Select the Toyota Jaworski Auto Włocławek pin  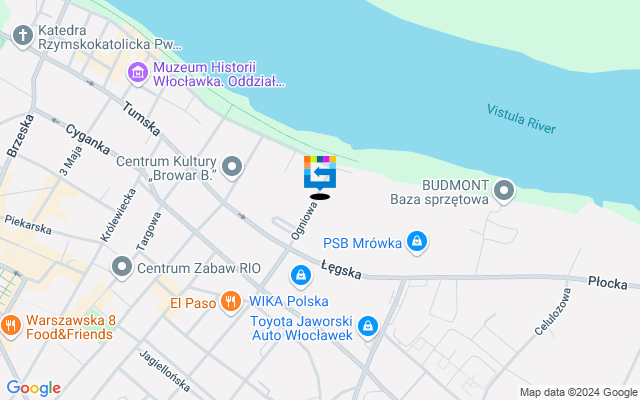coord(368,326)
